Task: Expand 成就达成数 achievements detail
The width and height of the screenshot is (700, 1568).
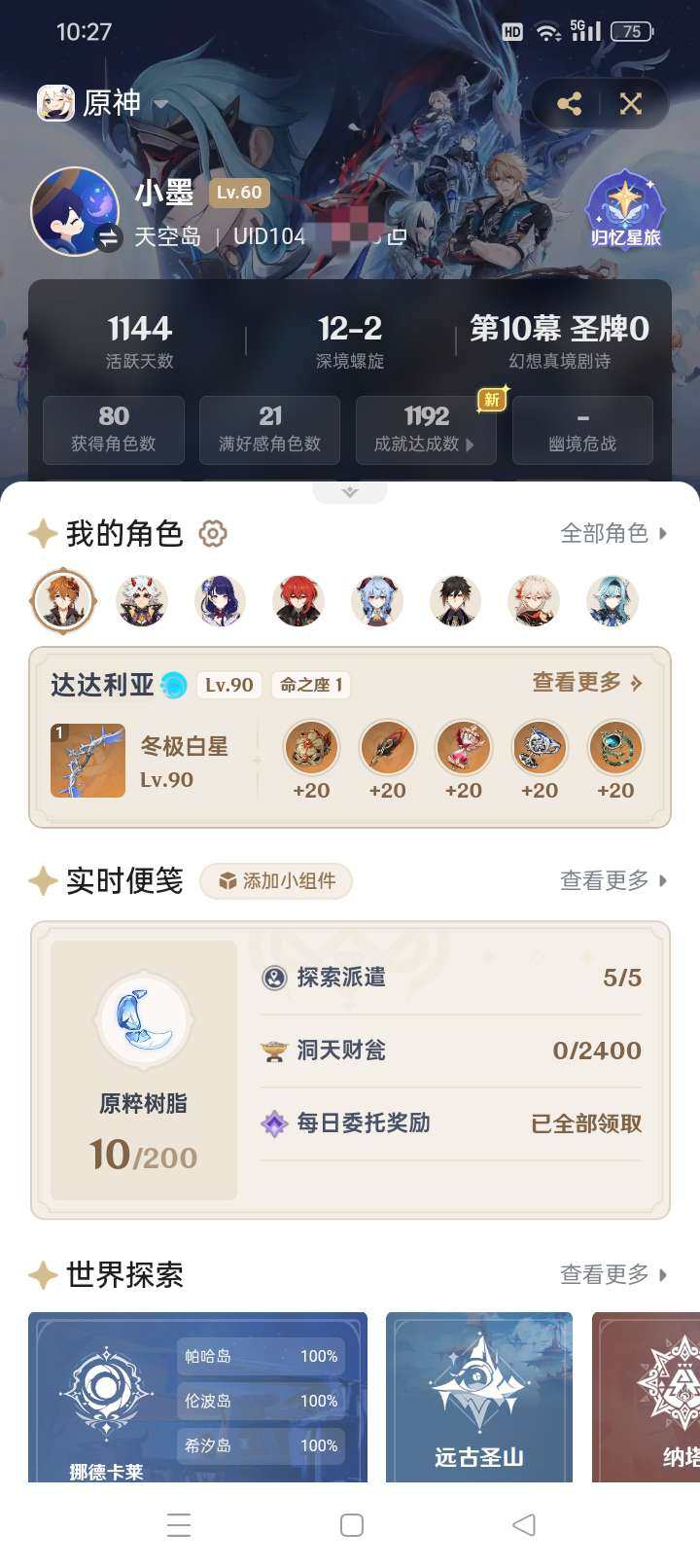Action: pos(426,430)
